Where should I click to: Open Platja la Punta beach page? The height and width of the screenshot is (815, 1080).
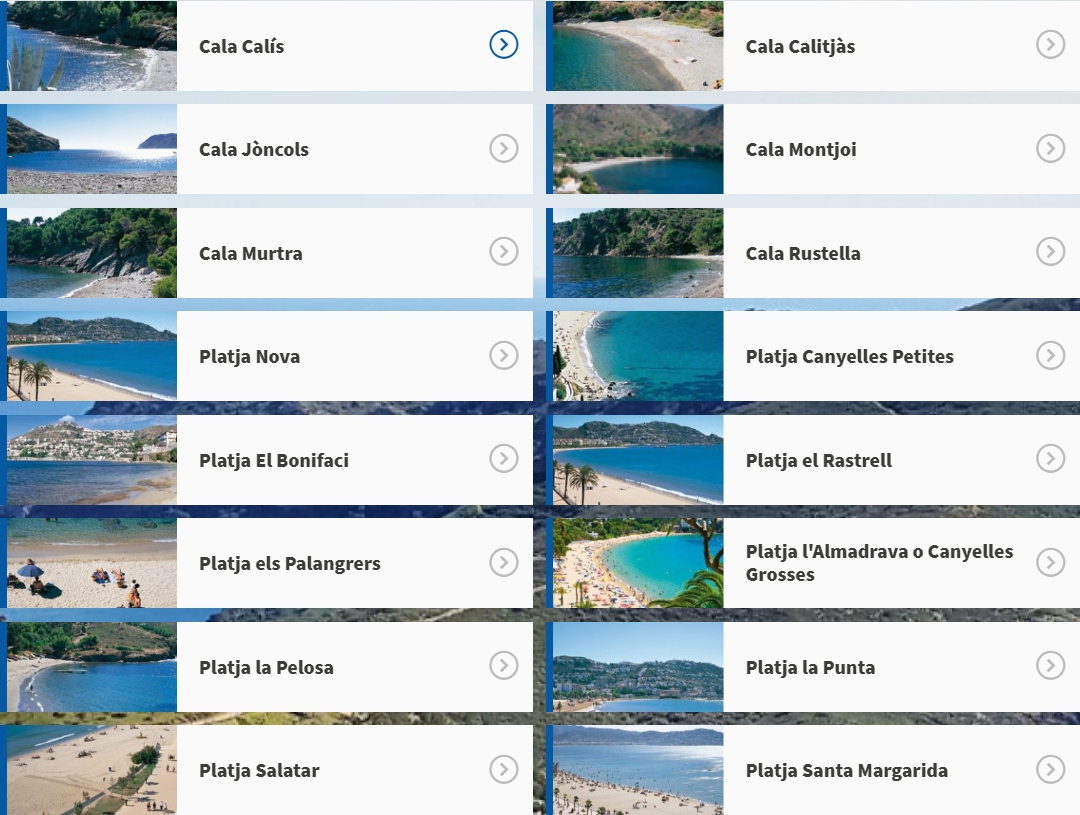click(x=810, y=667)
